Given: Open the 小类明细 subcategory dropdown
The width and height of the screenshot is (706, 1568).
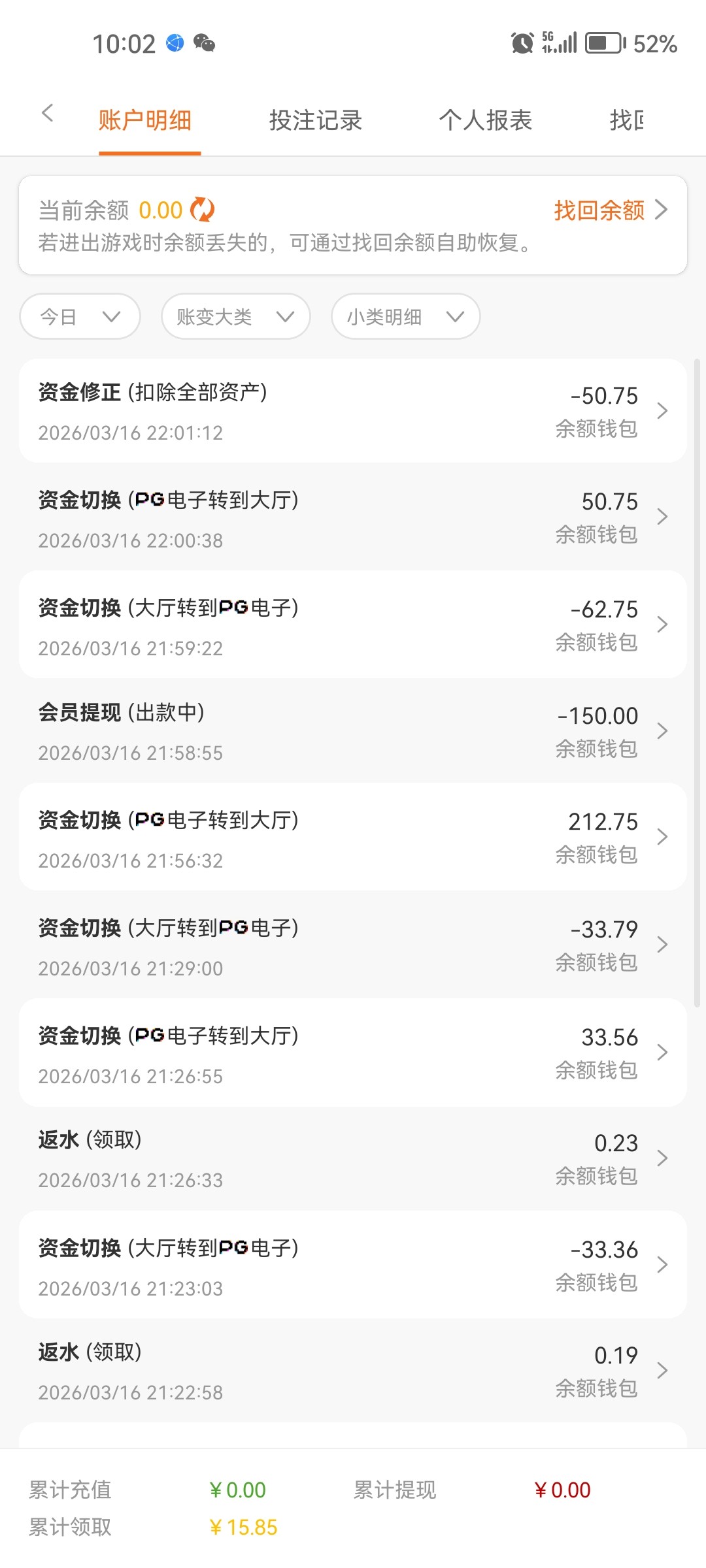Looking at the screenshot, I should point(404,316).
